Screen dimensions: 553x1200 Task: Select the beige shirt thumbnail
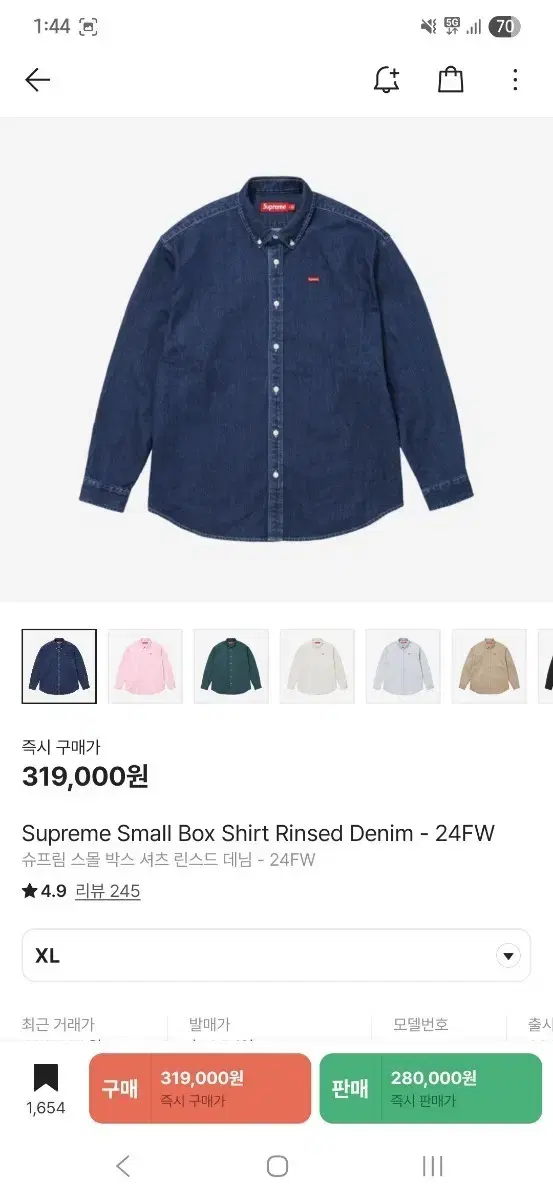(x=489, y=666)
